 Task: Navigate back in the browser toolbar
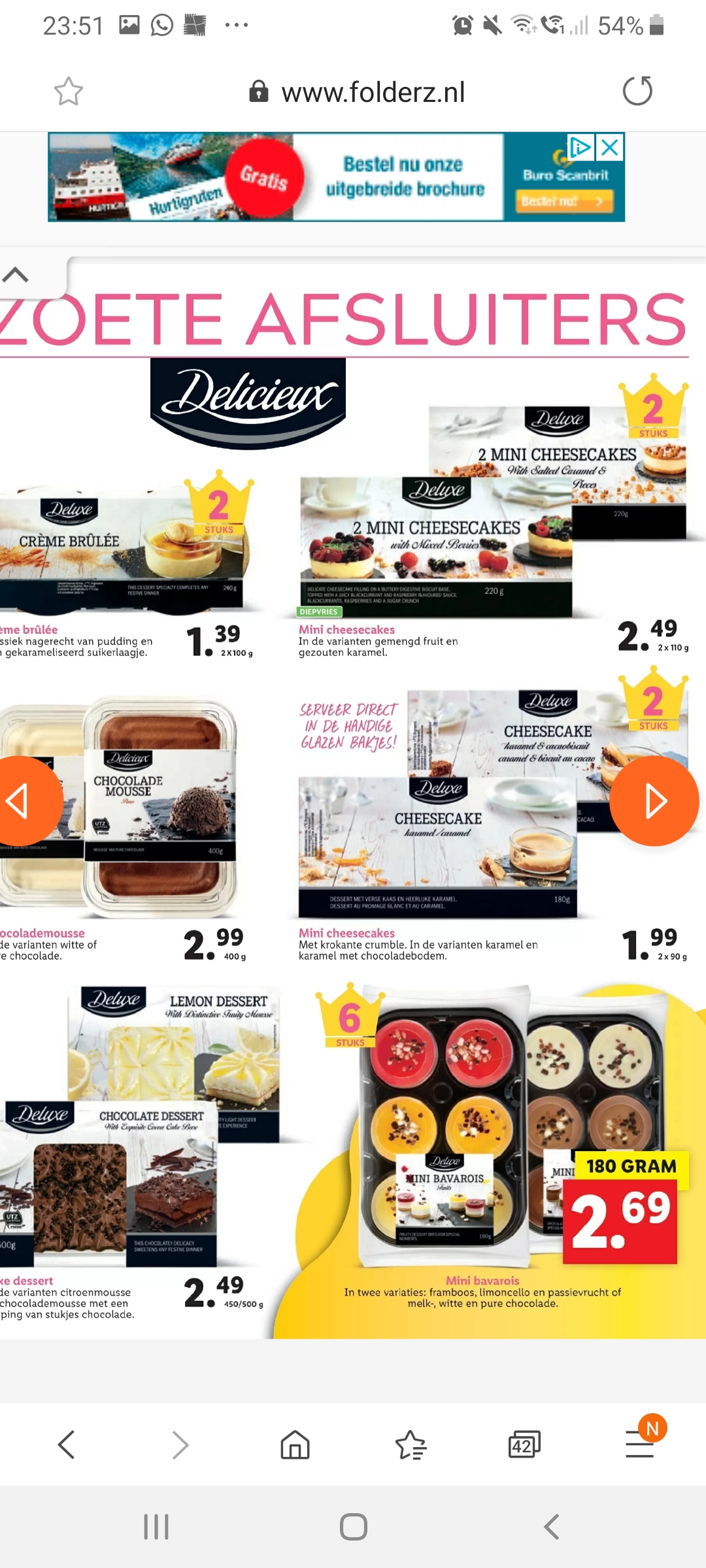click(x=66, y=1445)
